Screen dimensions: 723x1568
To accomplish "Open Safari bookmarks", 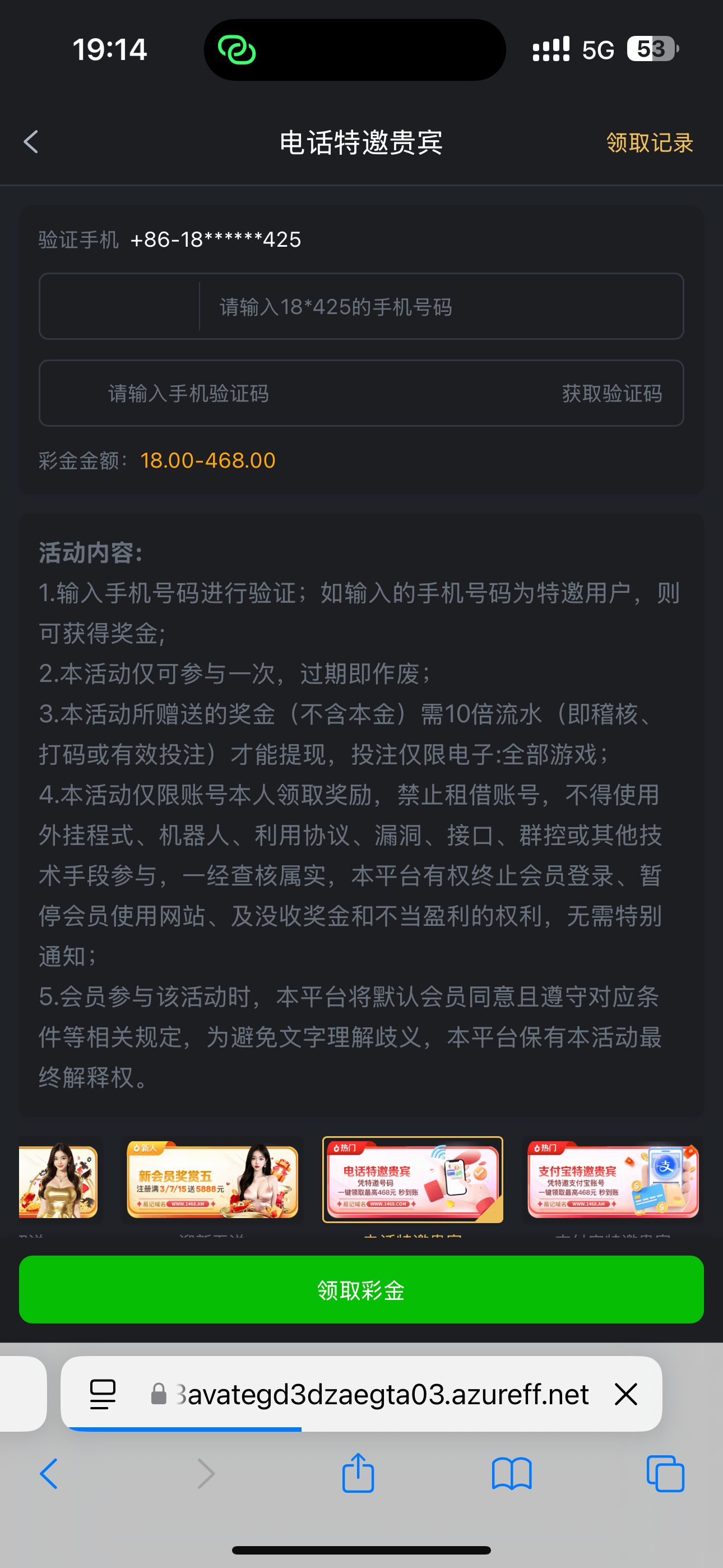I will coord(512,1474).
